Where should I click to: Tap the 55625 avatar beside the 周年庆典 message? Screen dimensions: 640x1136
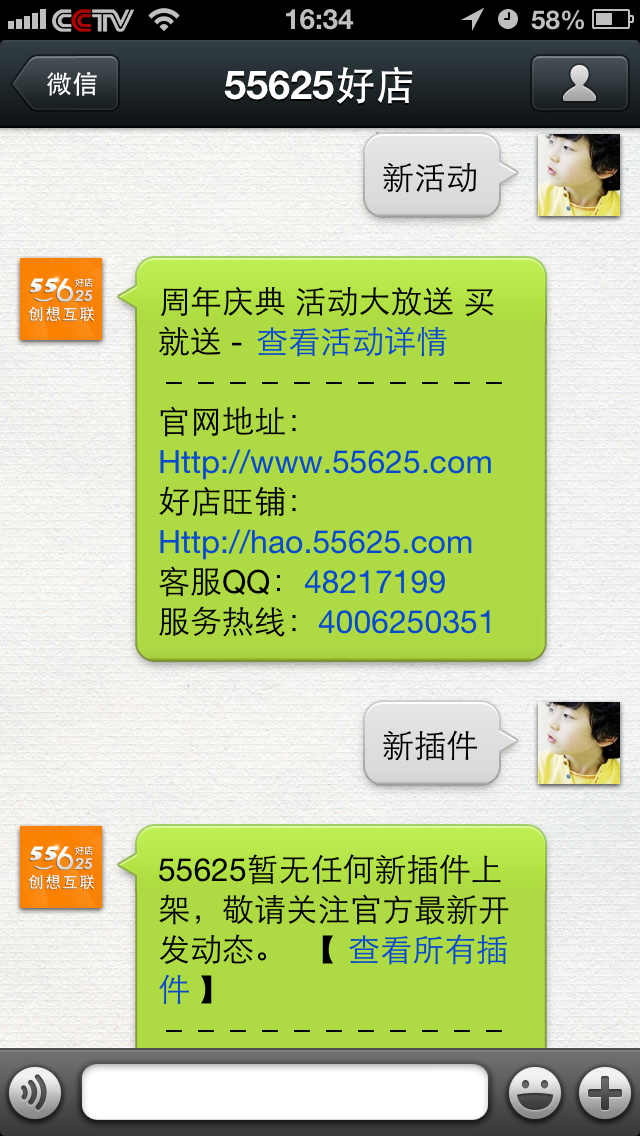tap(61, 299)
